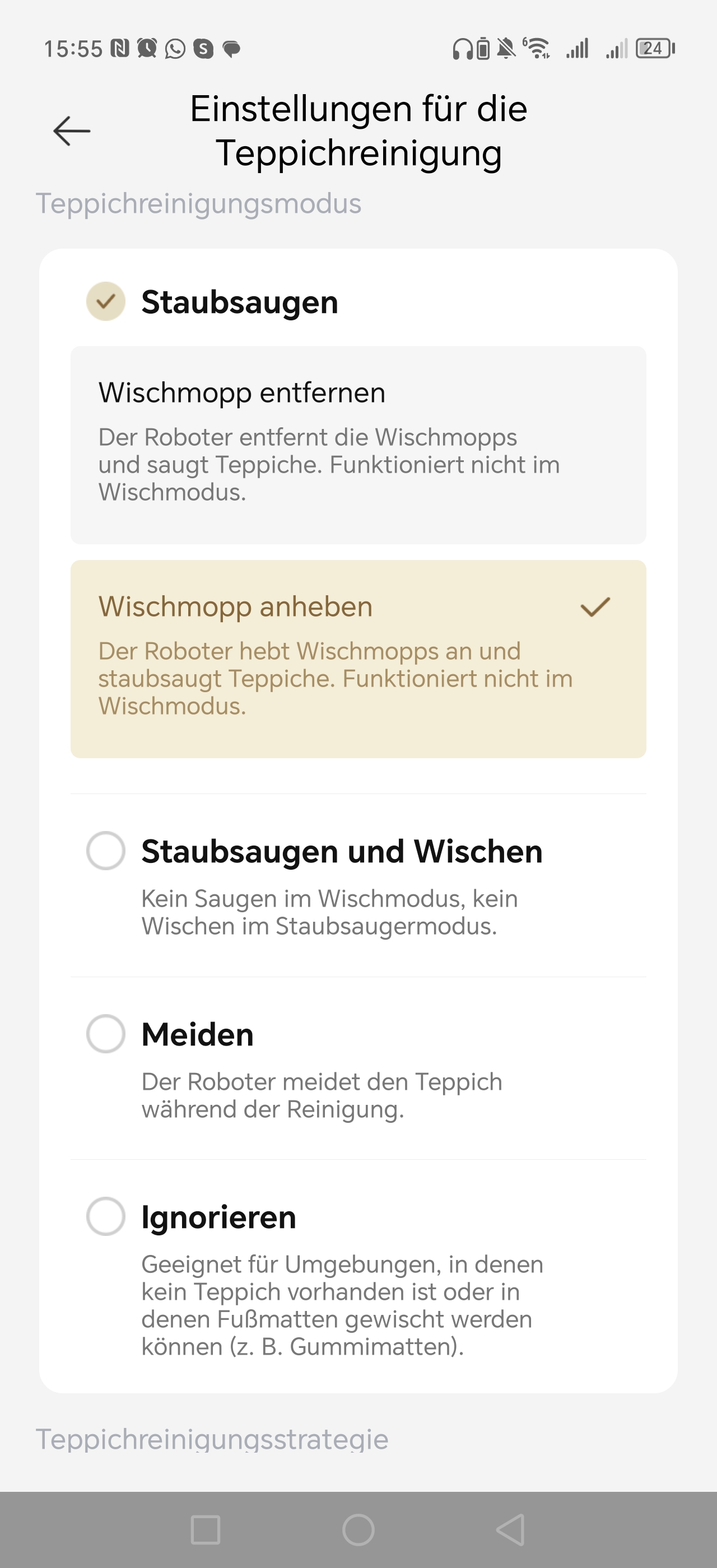Go to the home screen
Screen dimensions: 717x1568
358,1530
